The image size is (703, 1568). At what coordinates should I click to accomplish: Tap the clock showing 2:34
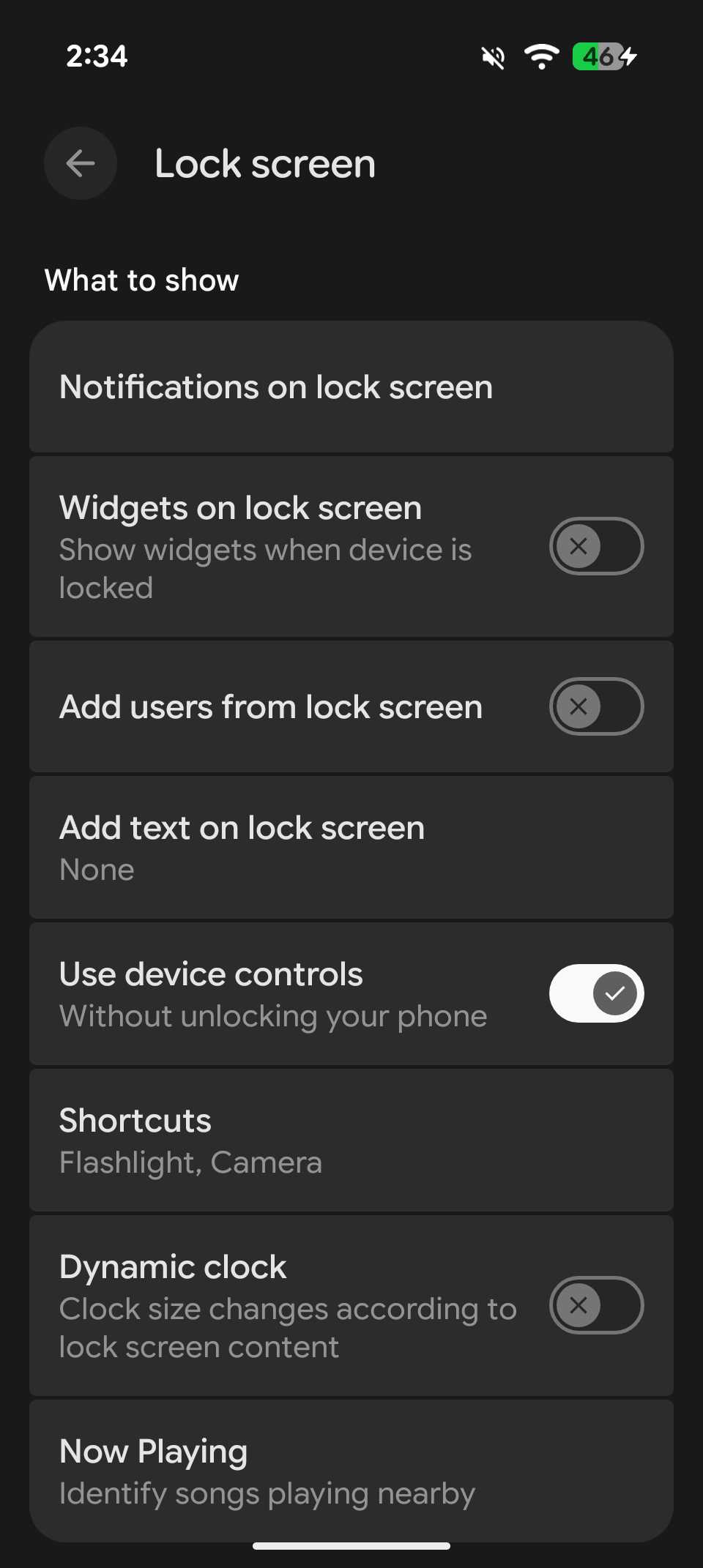97,56
